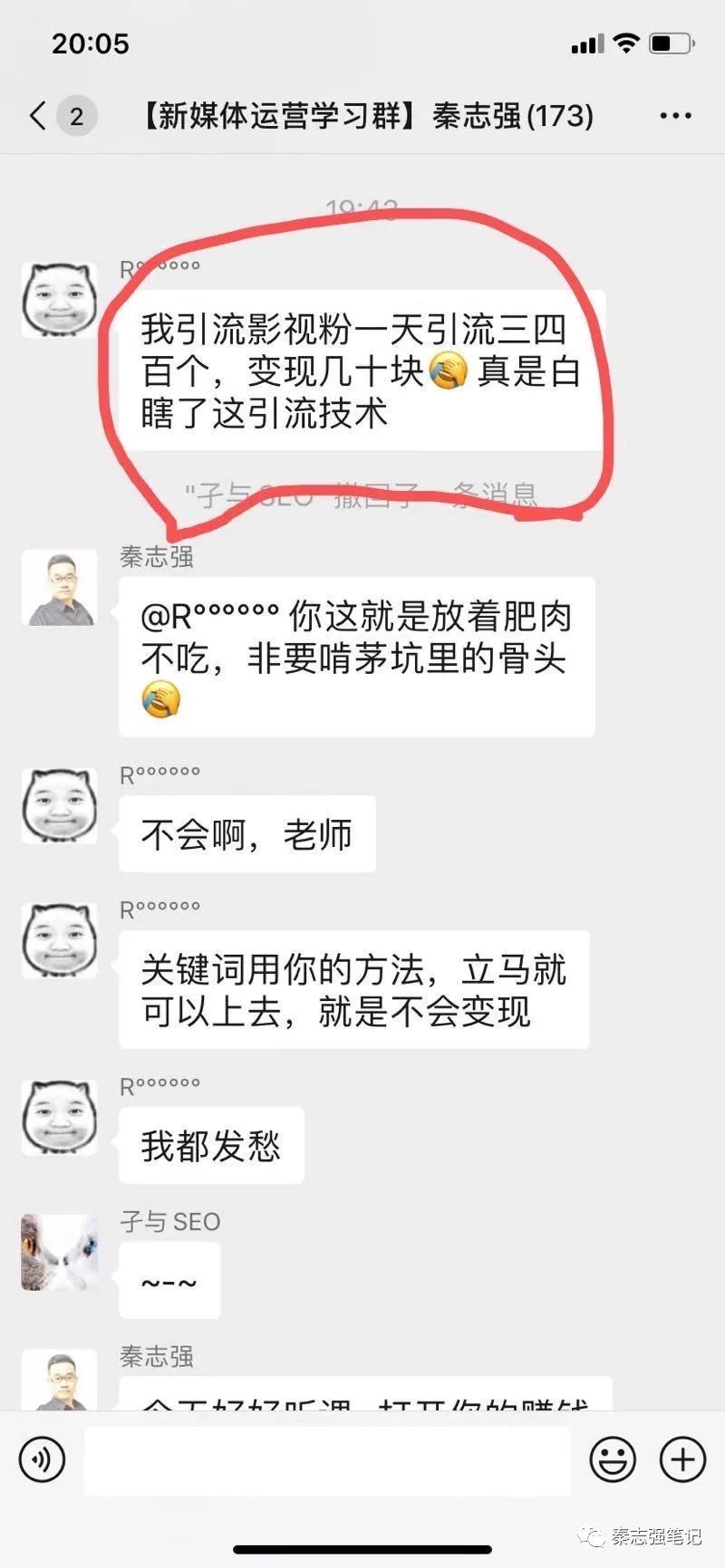
Task: Open the group chat overflow menu
Action: tap(675, 116)
